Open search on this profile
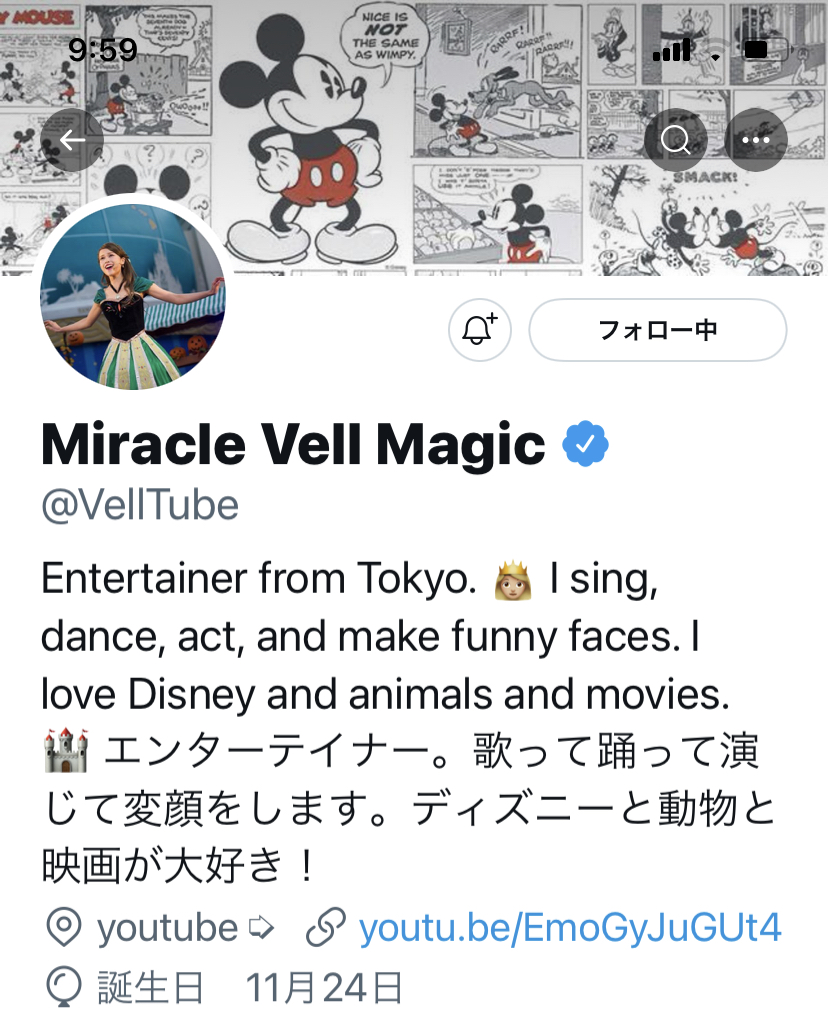Viewport: 828px width, 1029px height. pyautogui.click(x=676, y=140)
